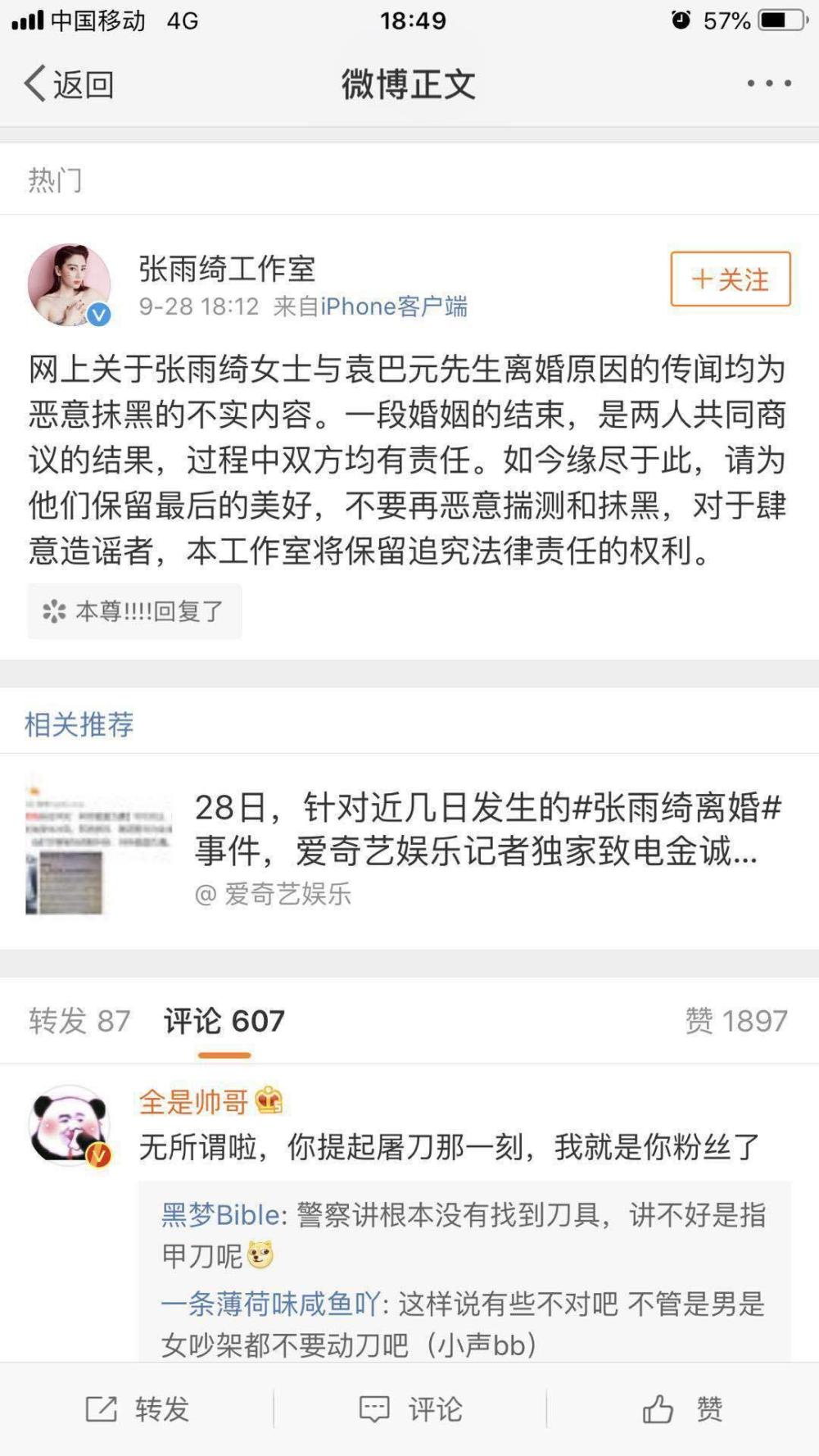Image resolution: width=819 pixels, height=1456 pixels.
Task: Tap the back arrow to return
Action: coord(34,82)
